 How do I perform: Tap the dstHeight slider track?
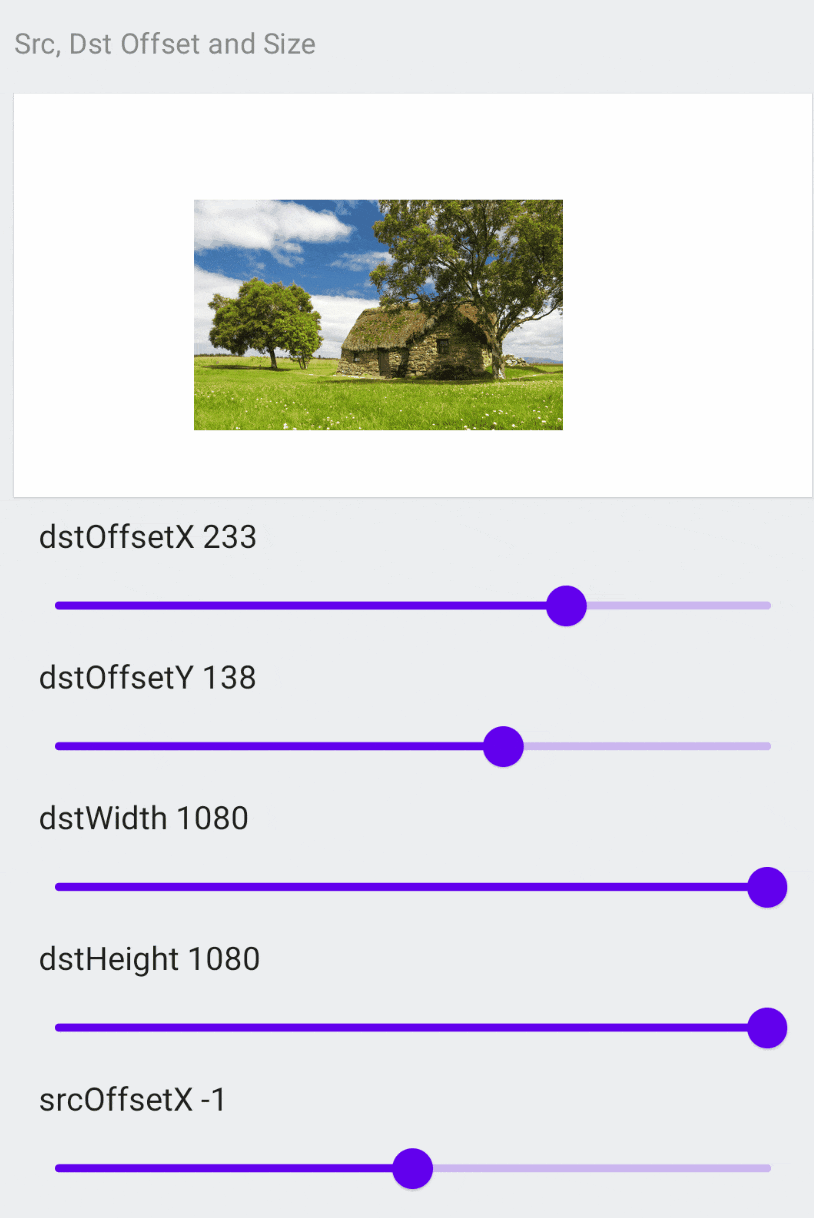(400, 1027)
